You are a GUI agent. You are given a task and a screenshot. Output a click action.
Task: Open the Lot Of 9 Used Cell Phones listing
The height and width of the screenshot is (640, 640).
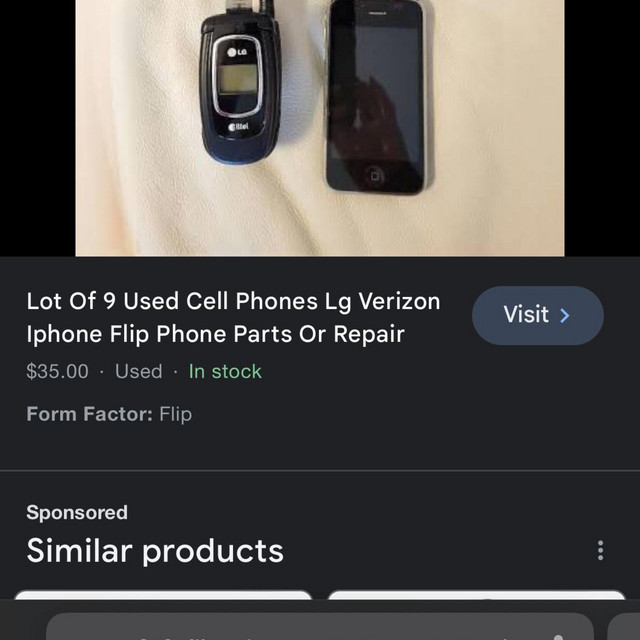233,317
